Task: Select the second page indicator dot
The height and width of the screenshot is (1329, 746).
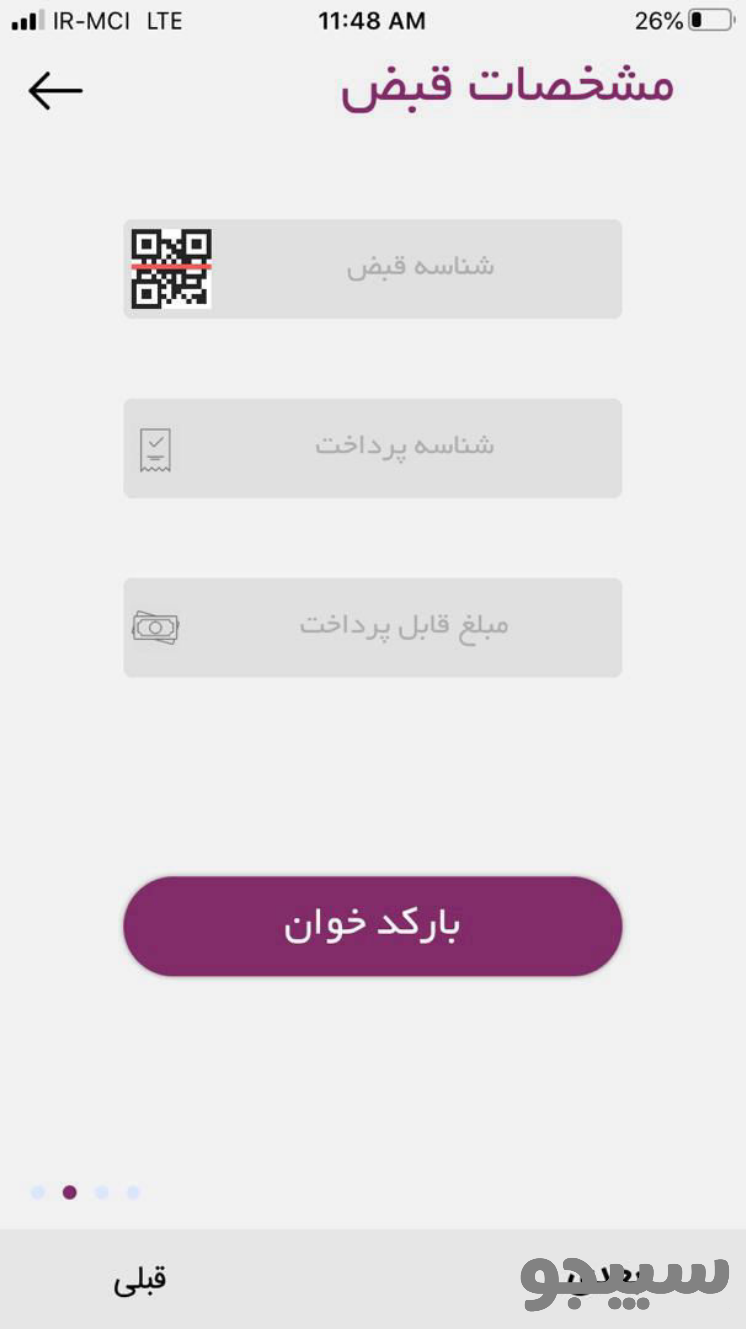Action: (67, 1191)
